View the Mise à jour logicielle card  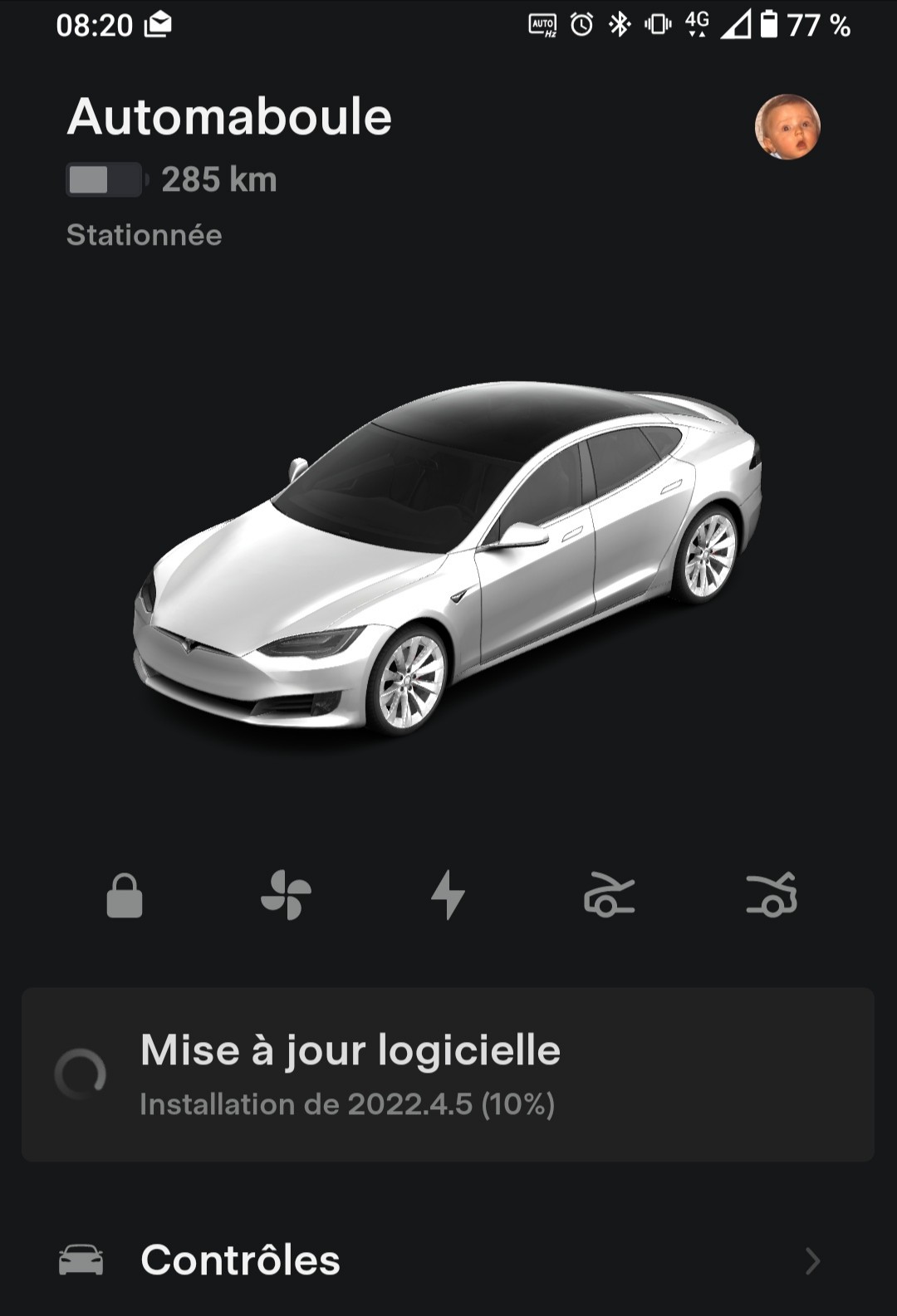click(448, 1074)
